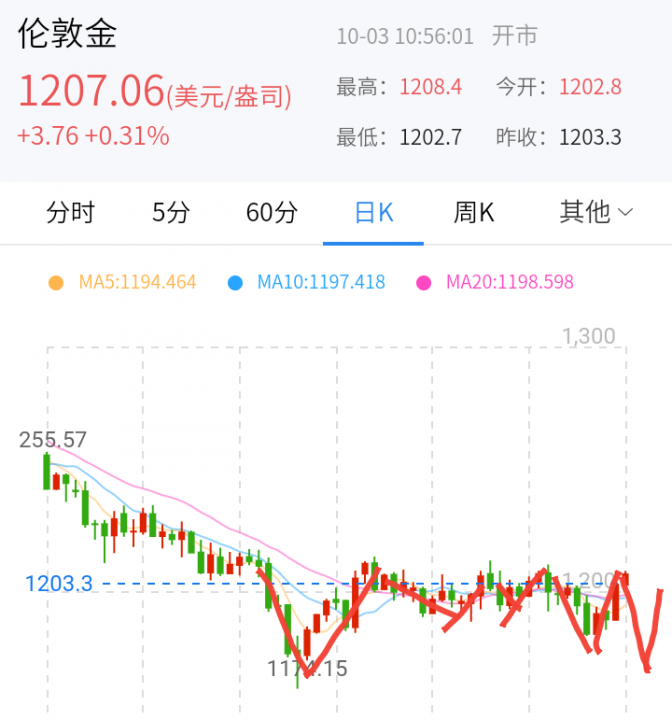Switch to the 60分 chart tab
The width and height of the screenshot is (672, 720).
pyautogui.click(x=271, y=212)
